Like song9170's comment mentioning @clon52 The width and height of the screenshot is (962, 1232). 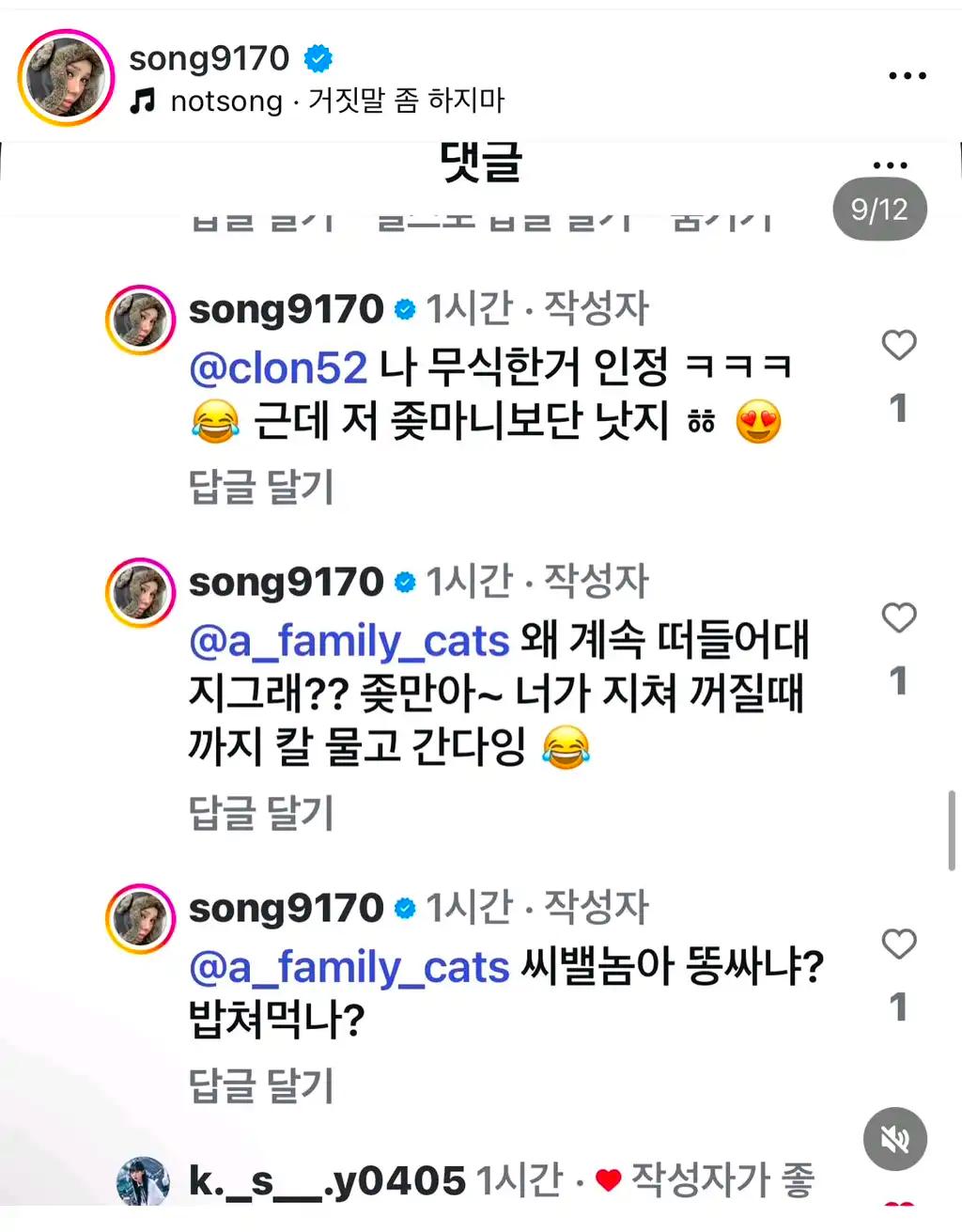[x=898, y=345]
